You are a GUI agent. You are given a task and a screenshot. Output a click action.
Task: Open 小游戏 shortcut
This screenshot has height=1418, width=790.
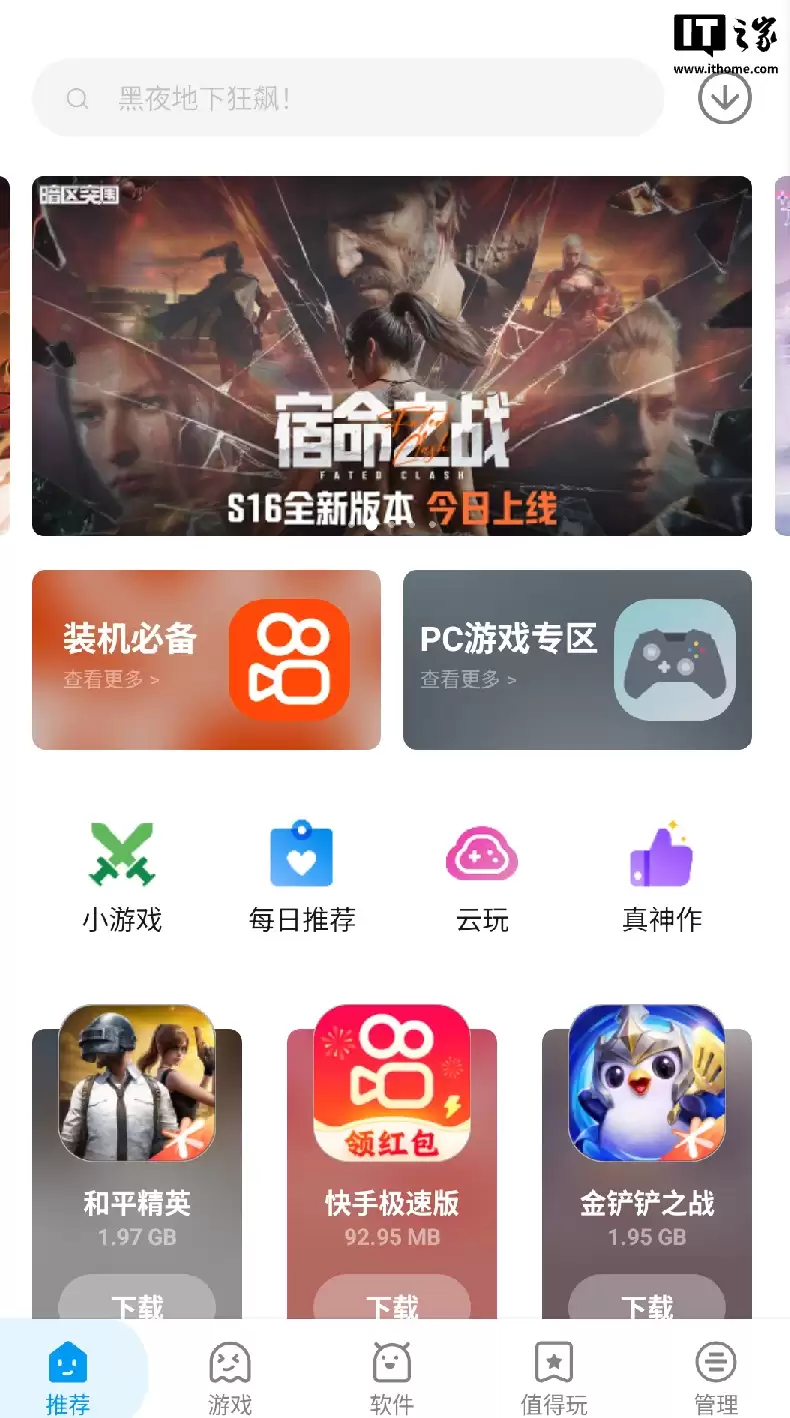click(x=122, y=876)
